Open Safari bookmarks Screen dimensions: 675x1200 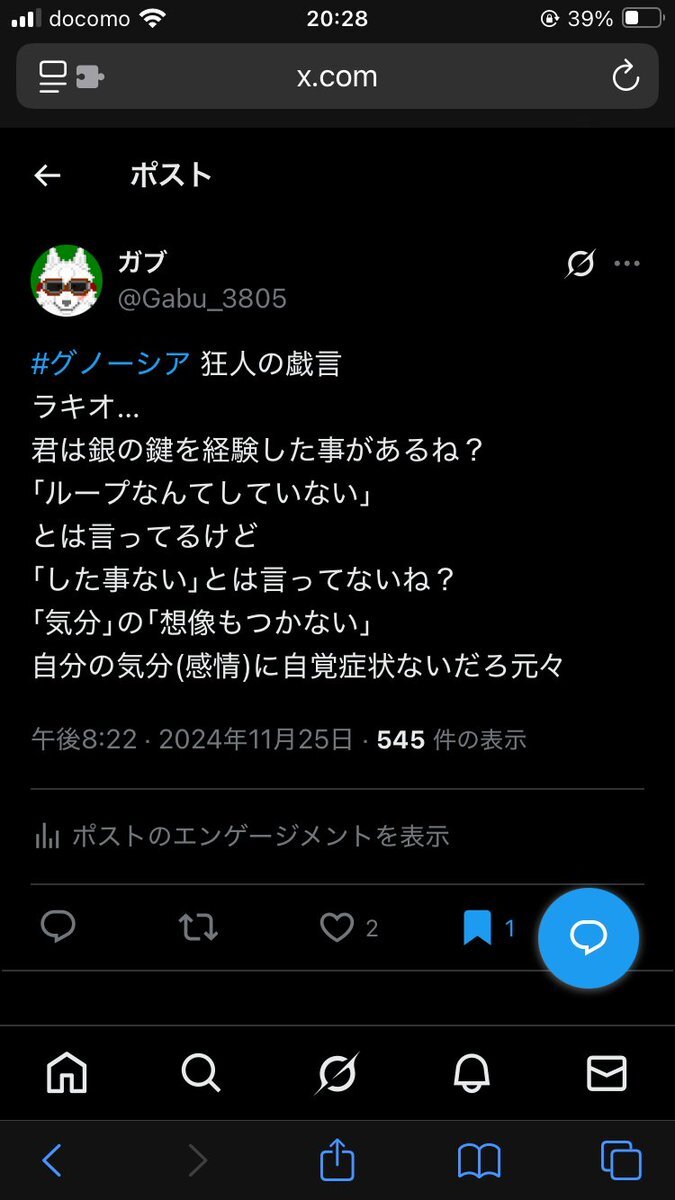coord(479,1161)
